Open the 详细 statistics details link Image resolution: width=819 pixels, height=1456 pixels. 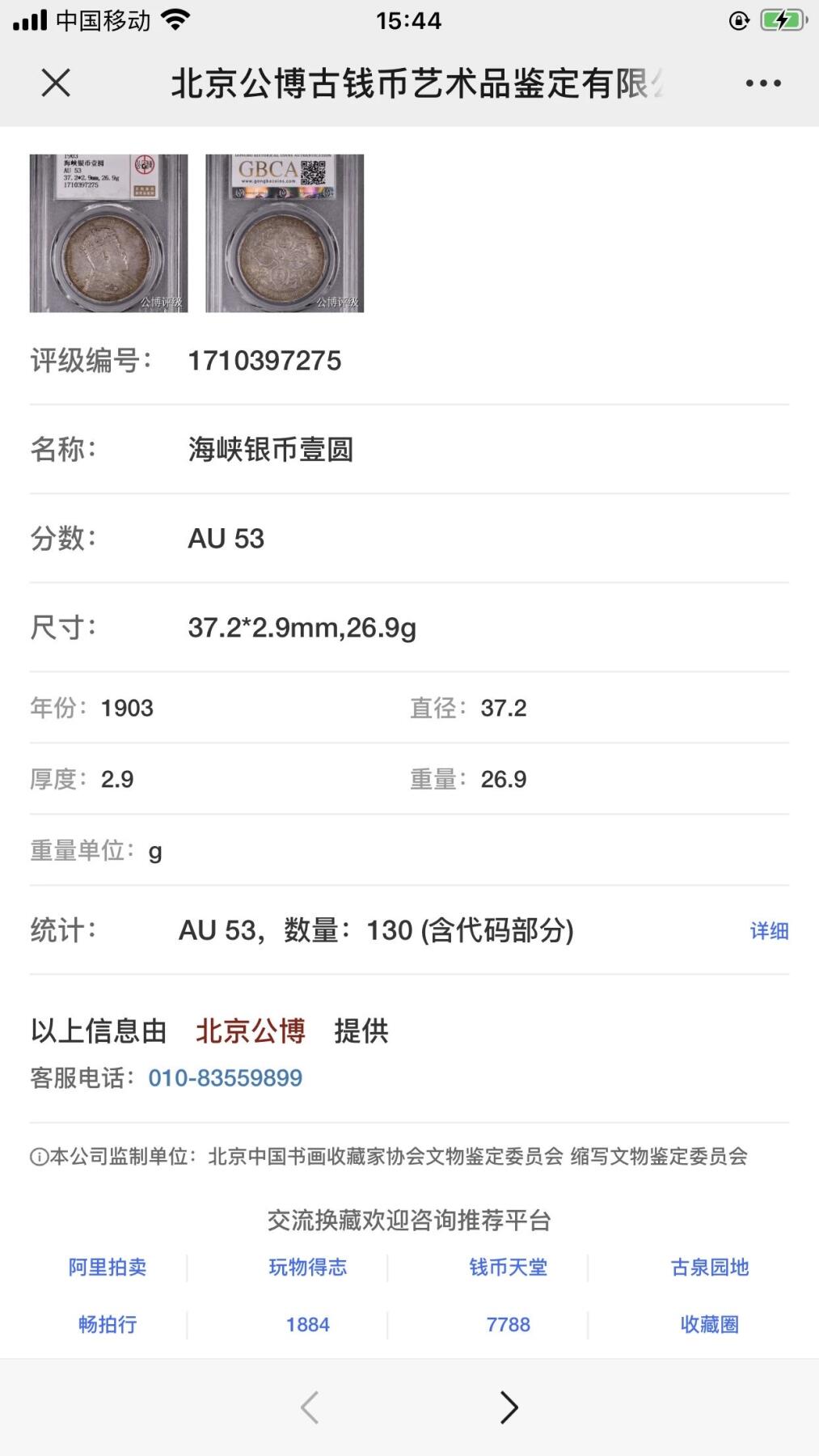[x=770, y=931]
